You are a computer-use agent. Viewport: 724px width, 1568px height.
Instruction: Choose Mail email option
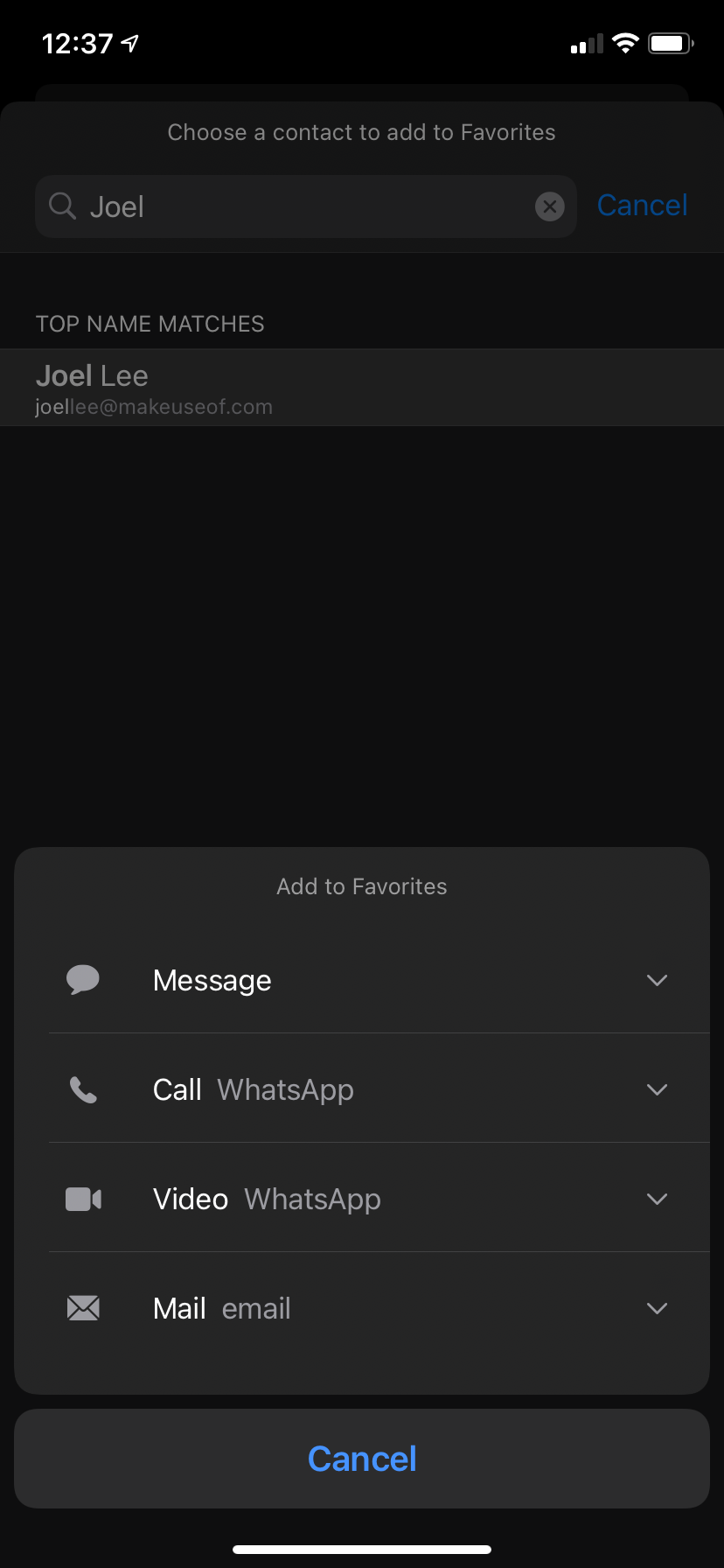(x=222, y=1308)
